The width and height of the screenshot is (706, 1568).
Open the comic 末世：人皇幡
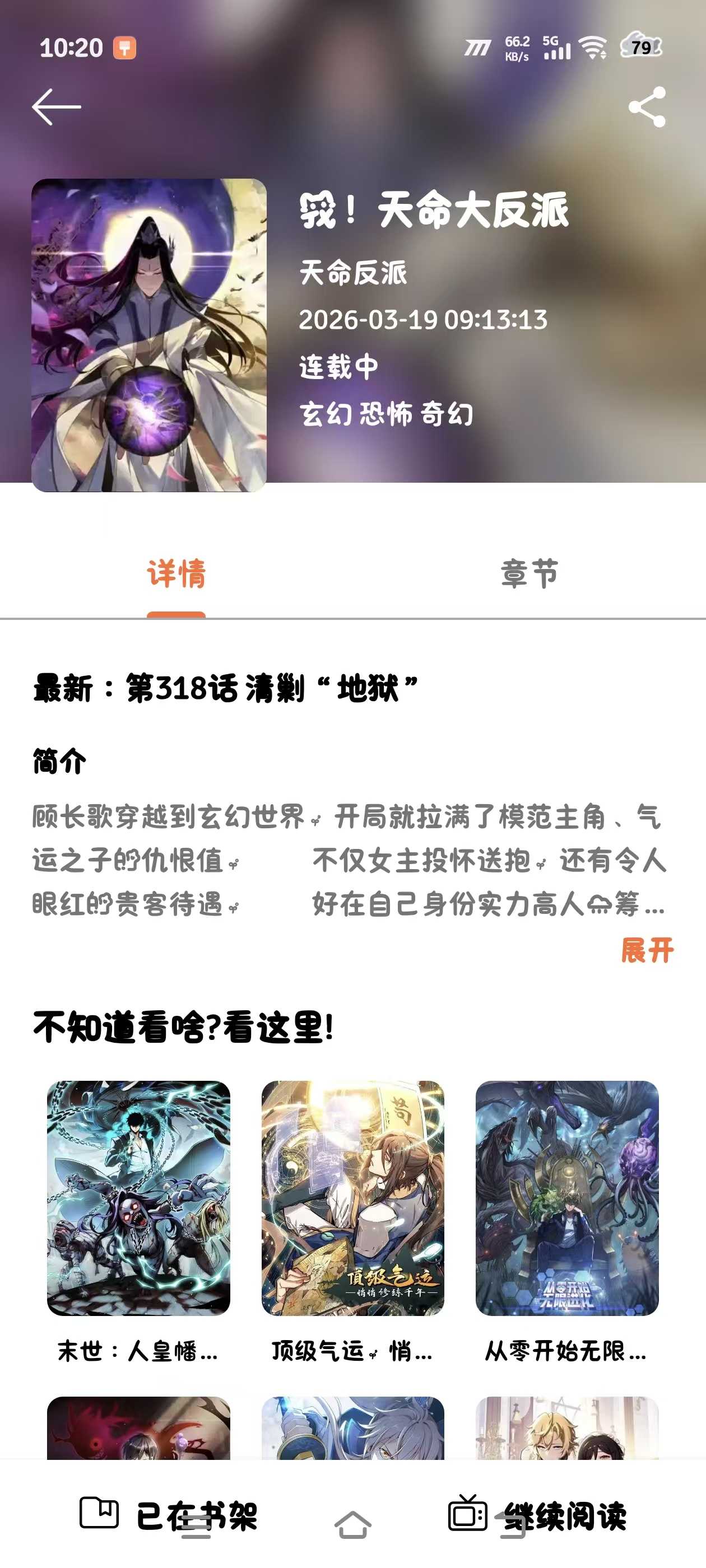[x=138, y=1198]
